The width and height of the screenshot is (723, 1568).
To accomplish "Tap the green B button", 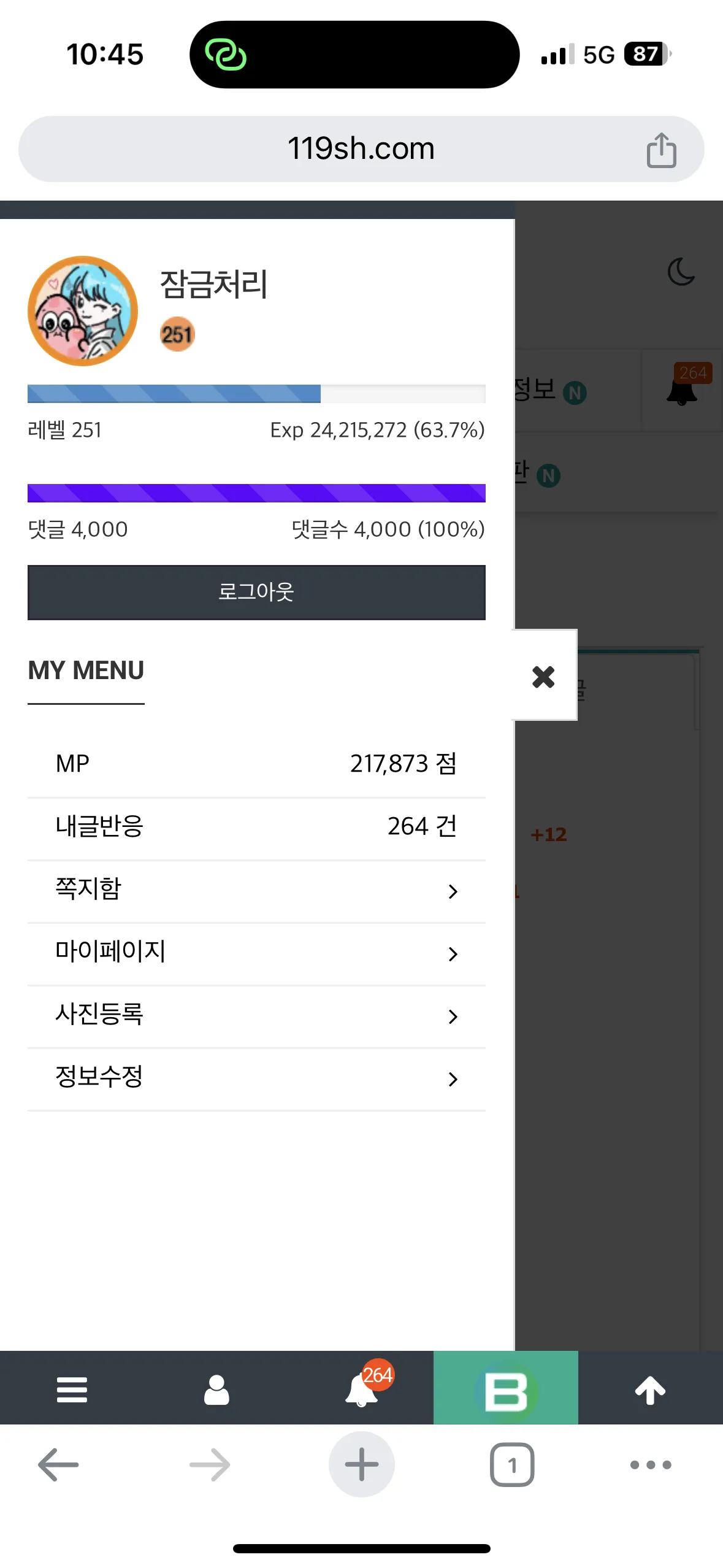I will pyautogui.click(x=506, y=1389).
